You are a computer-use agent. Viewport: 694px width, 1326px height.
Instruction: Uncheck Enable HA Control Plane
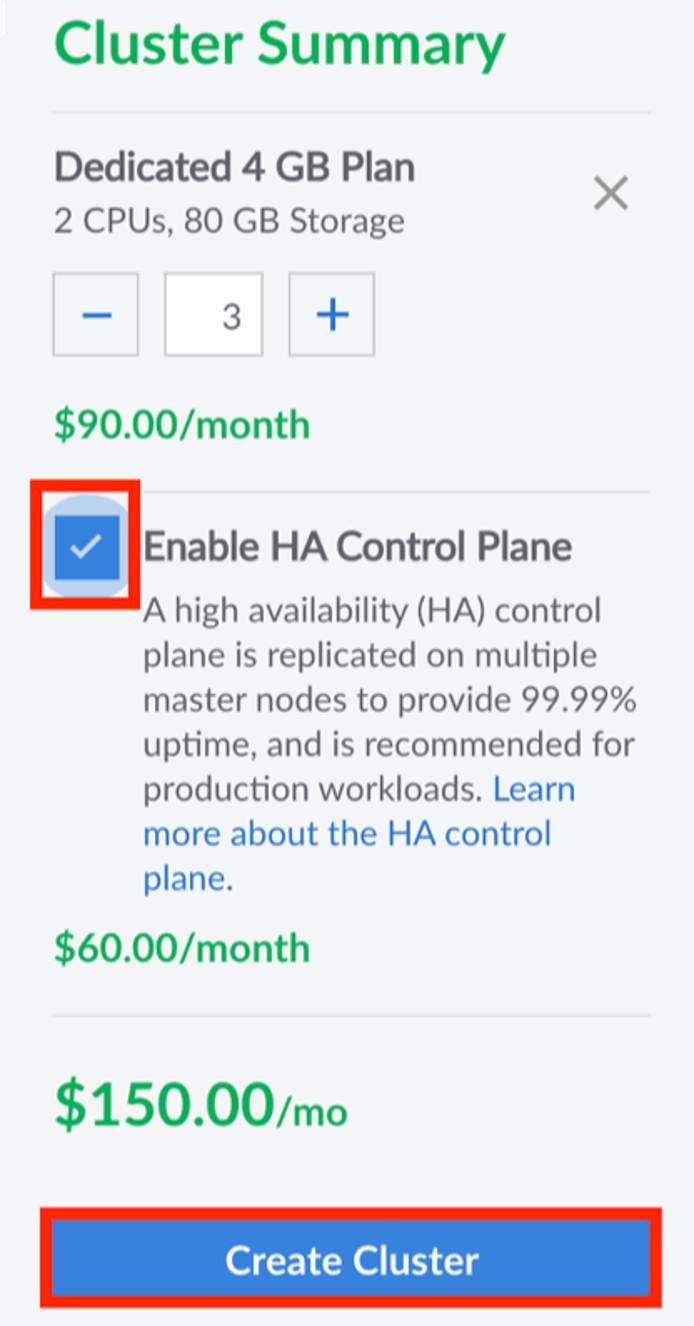pos(86,546)
